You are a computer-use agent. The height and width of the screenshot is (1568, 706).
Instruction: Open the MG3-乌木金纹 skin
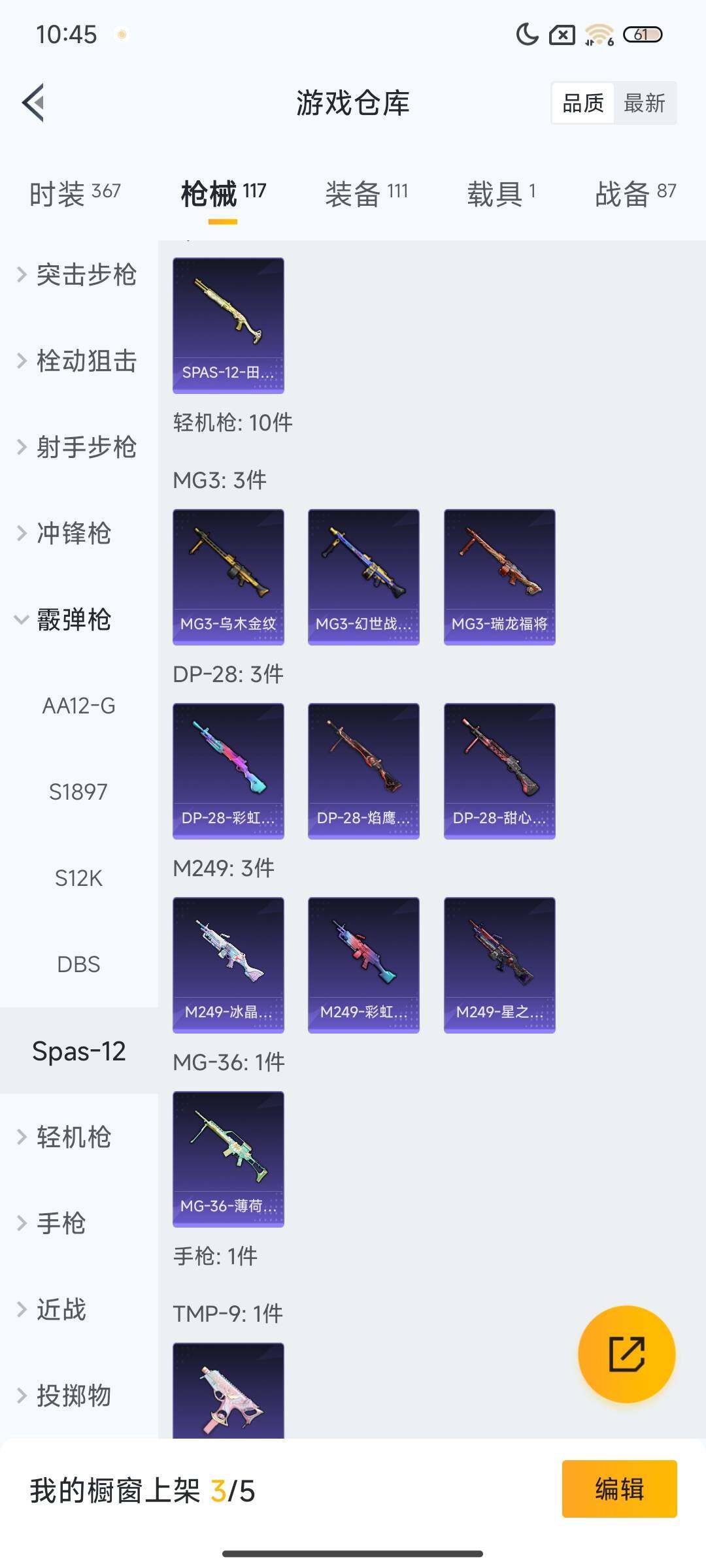(x=228, y=577)
